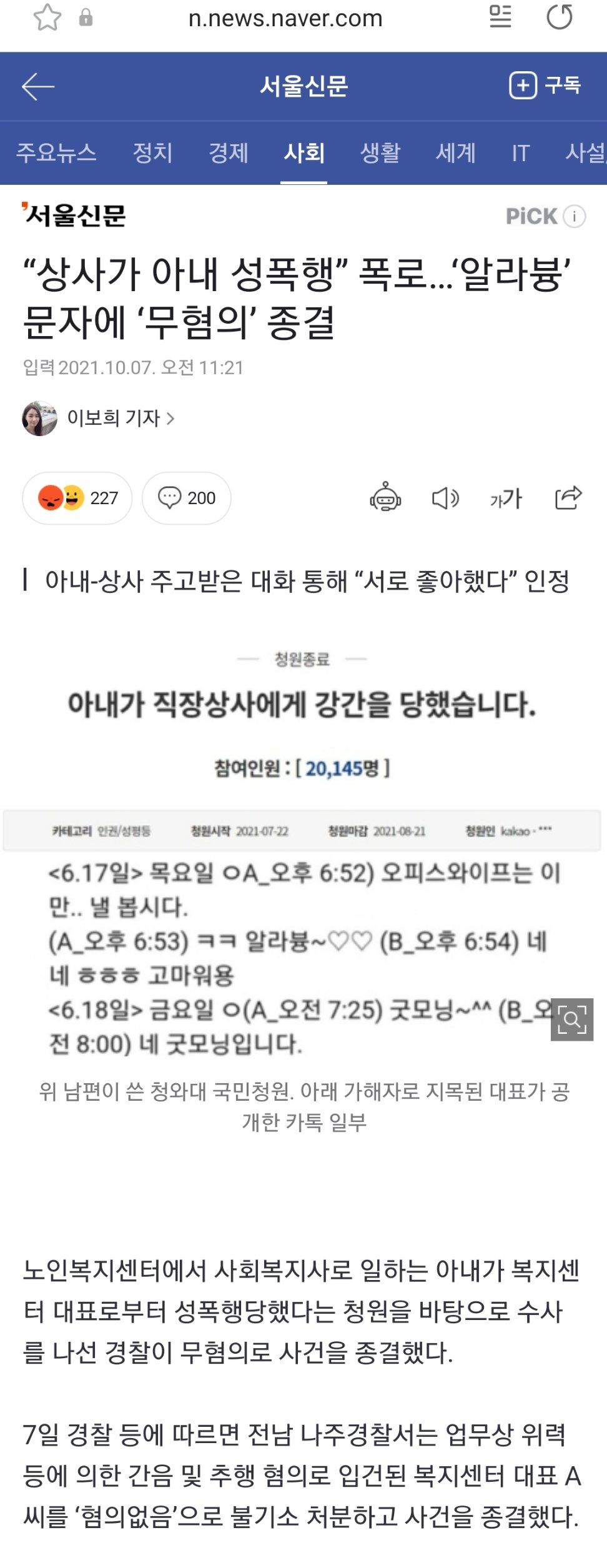607x1568 pixels.
Task: Open the AI summary robot icon
Action: (385, 498)
